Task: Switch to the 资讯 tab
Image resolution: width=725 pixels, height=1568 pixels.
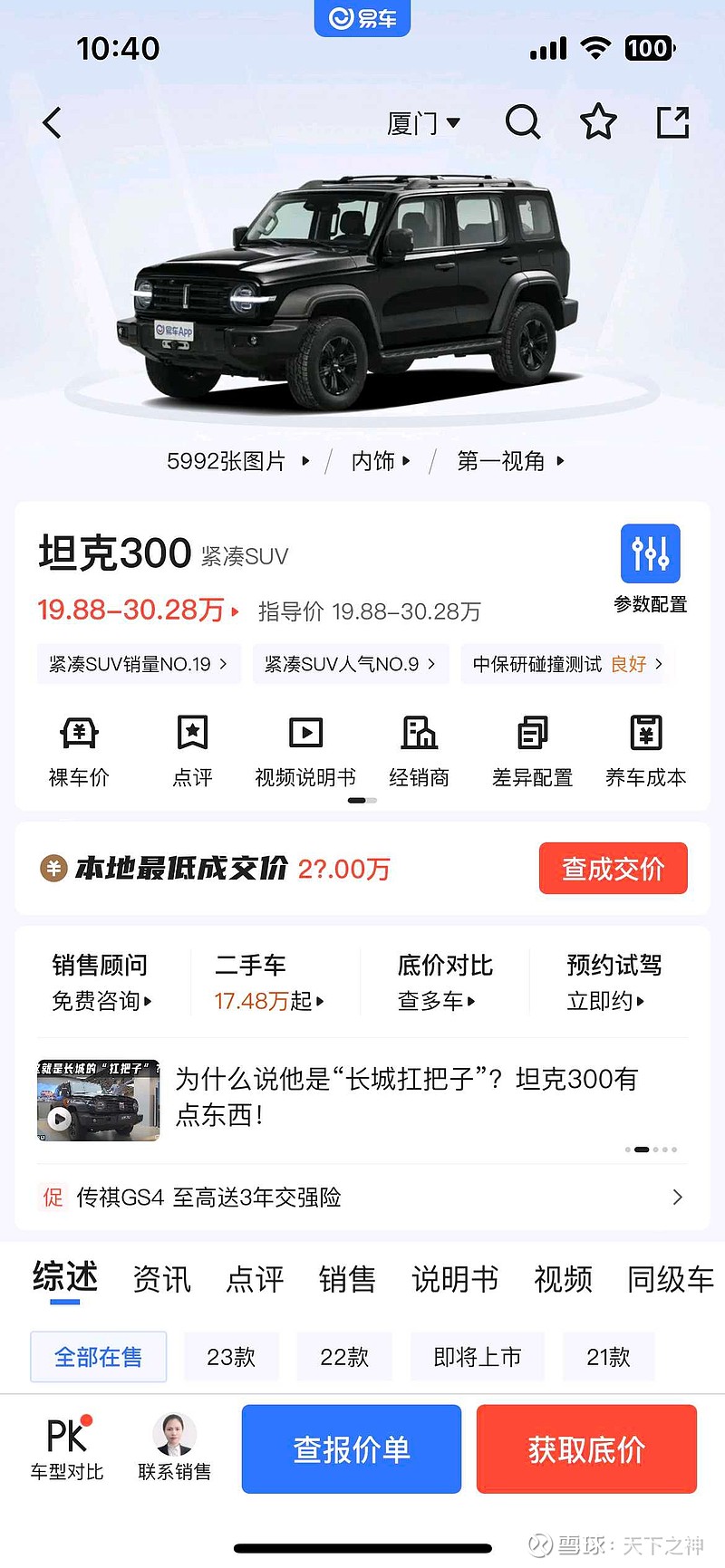Action: (161, 1279)
